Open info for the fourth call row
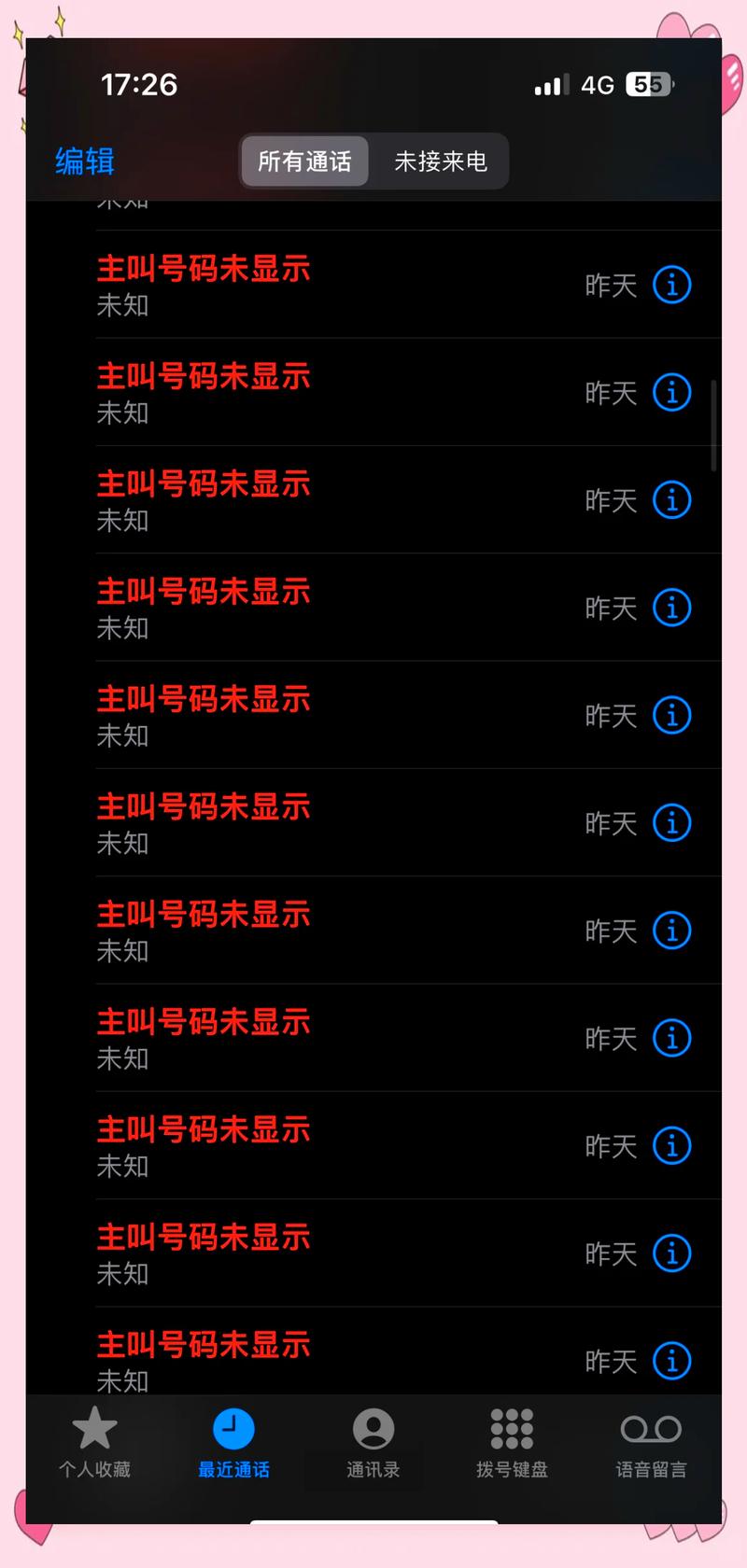This screenshot has width=747, height=1568. tap(671, 608)
